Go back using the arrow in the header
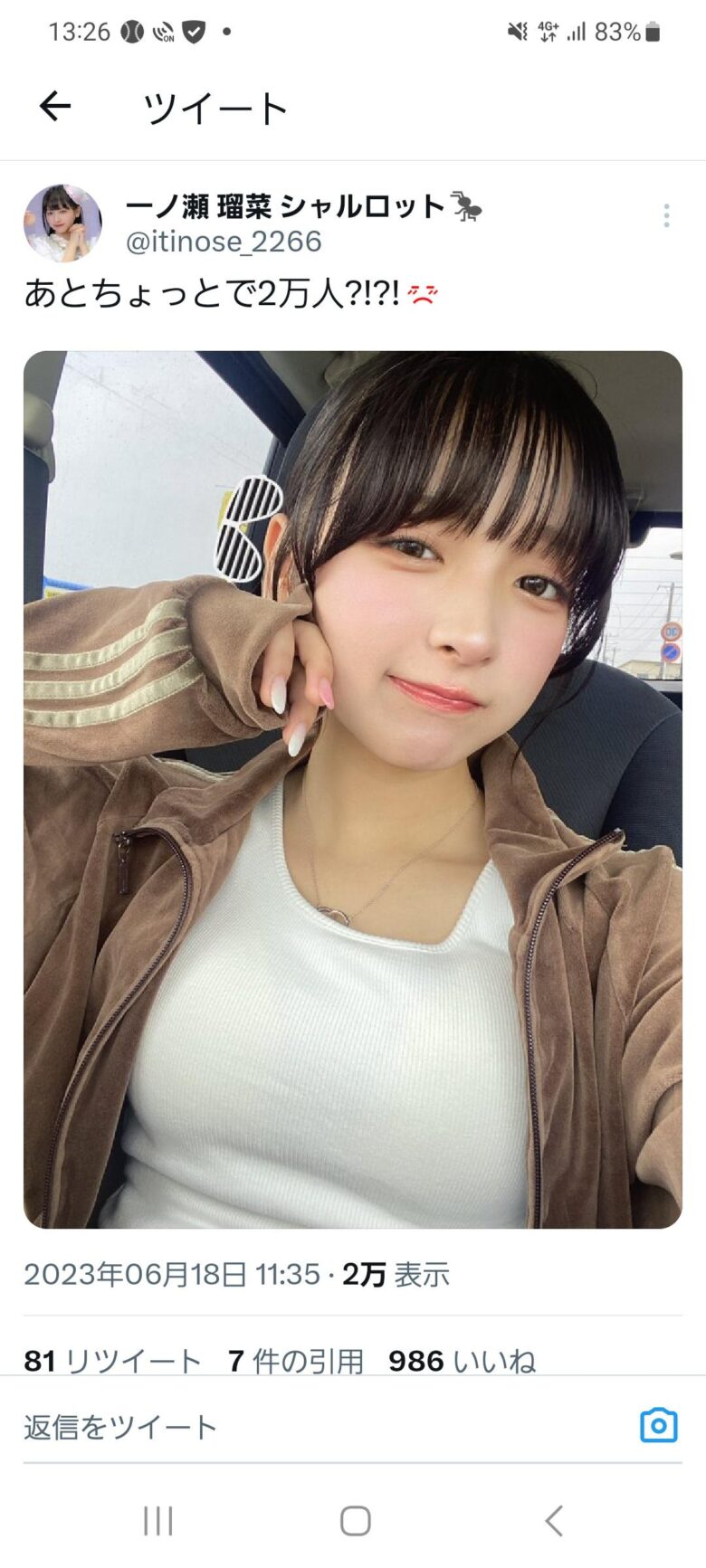Image resolution: width=706 pixels, height=1568 pixels. (55, 107)
